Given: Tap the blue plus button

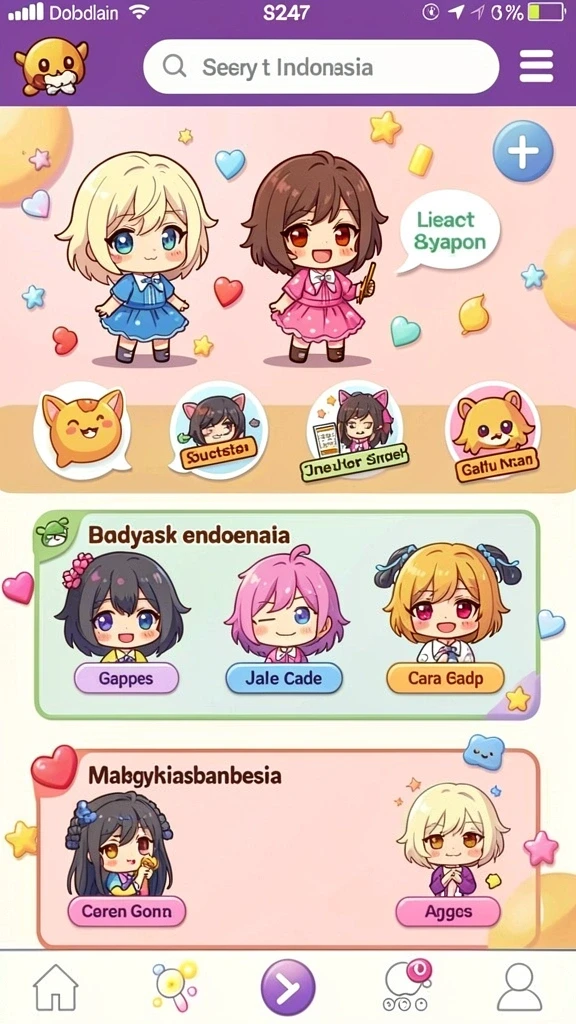Looking at the screenshot, I should coord(522,151).
